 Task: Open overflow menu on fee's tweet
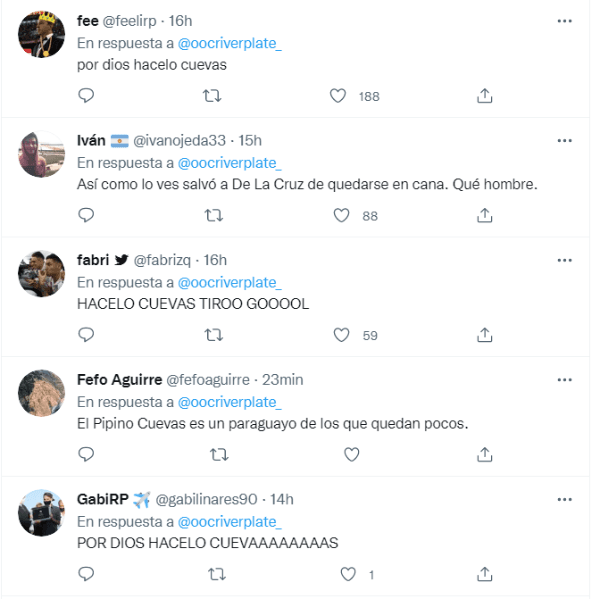(564, 20)
